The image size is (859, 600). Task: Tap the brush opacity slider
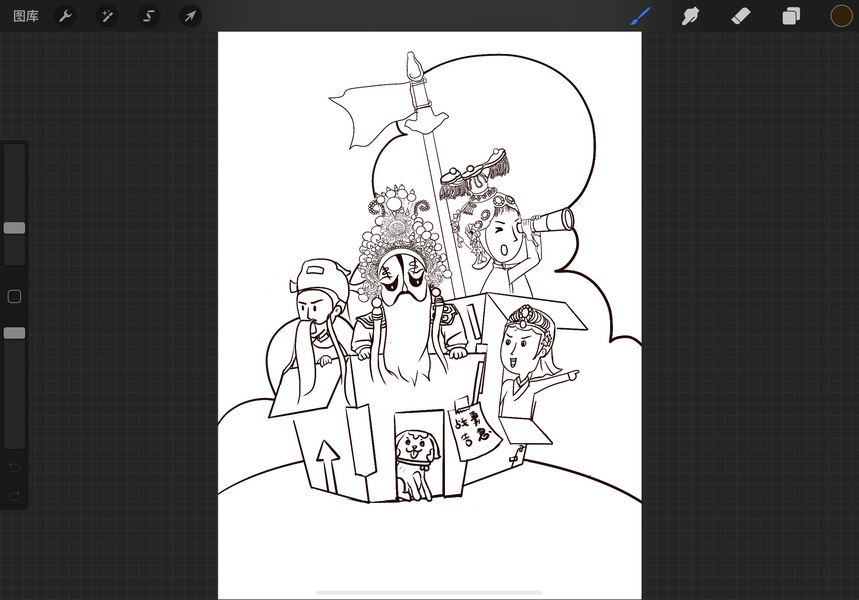(14, 333)
